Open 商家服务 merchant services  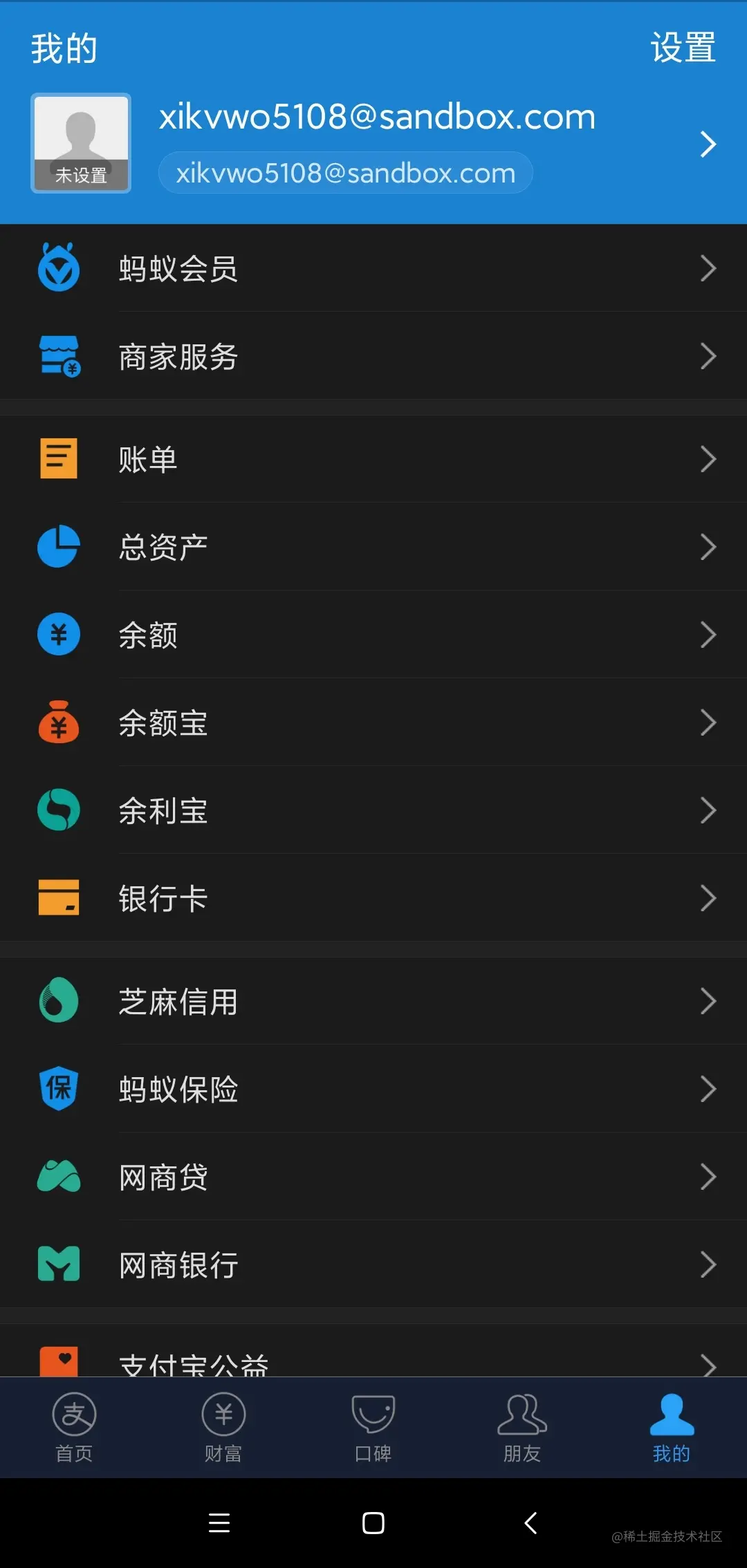(373, 357)
